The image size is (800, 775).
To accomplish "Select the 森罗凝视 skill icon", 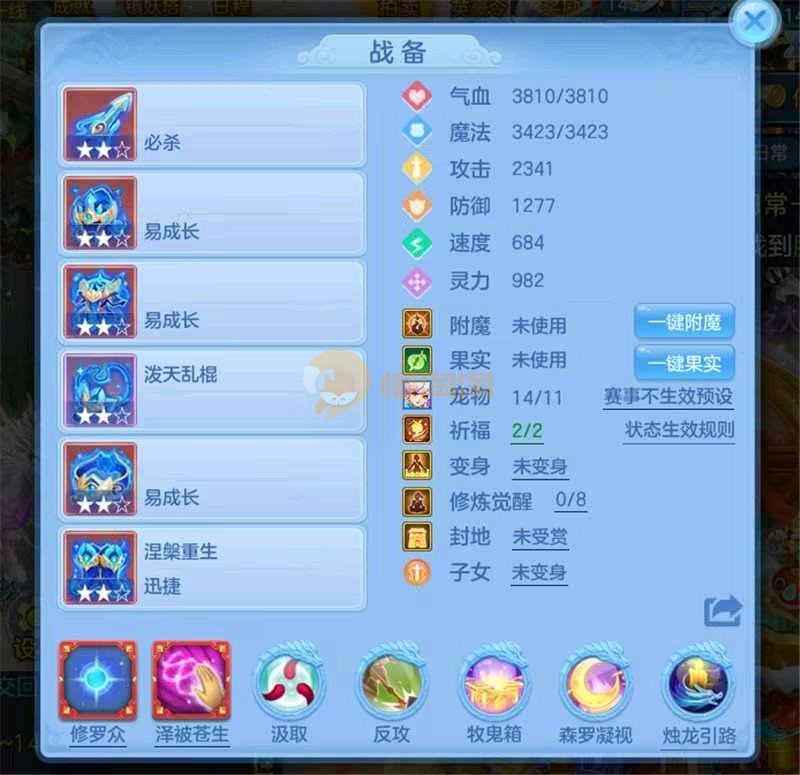I will pos(595,683).
